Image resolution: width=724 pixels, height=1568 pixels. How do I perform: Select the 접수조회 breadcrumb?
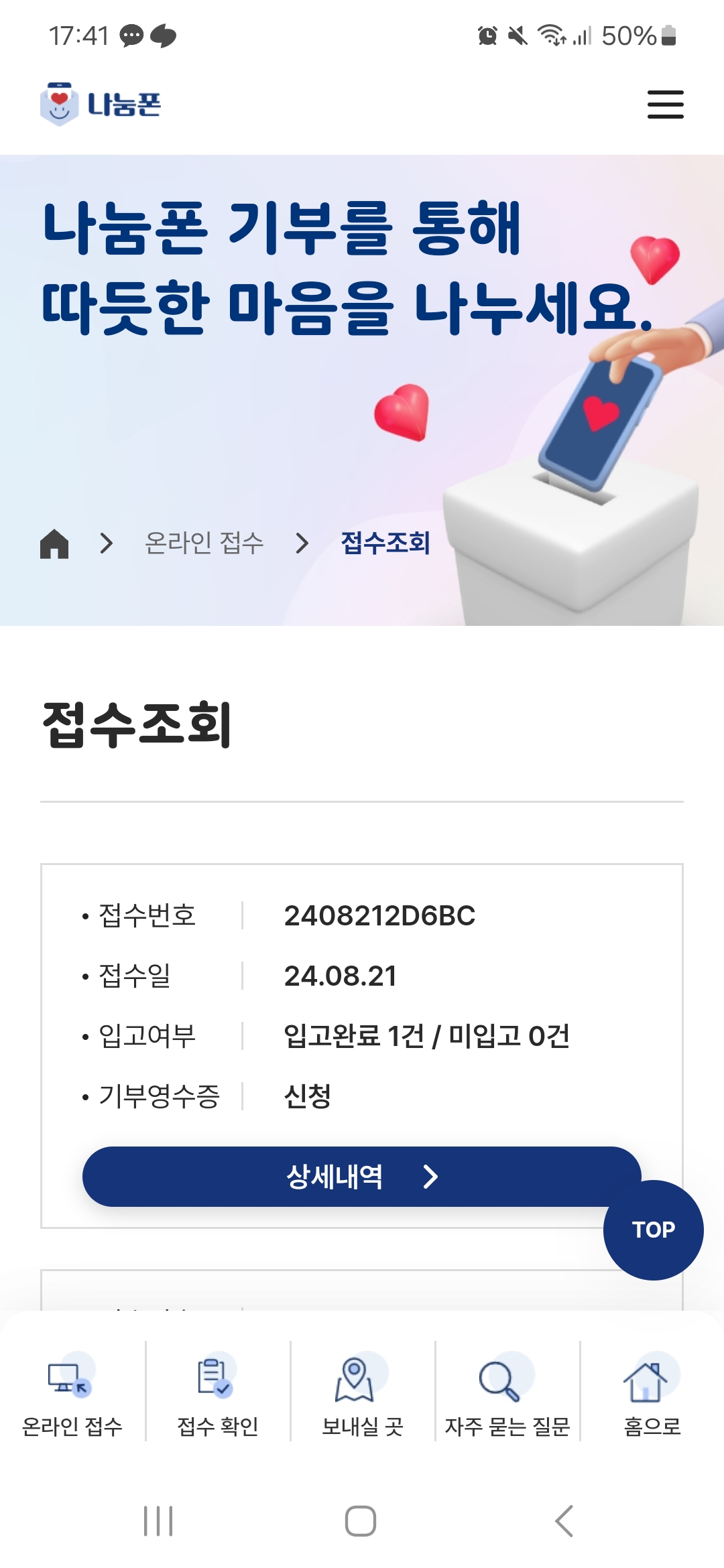pos(385,543)
